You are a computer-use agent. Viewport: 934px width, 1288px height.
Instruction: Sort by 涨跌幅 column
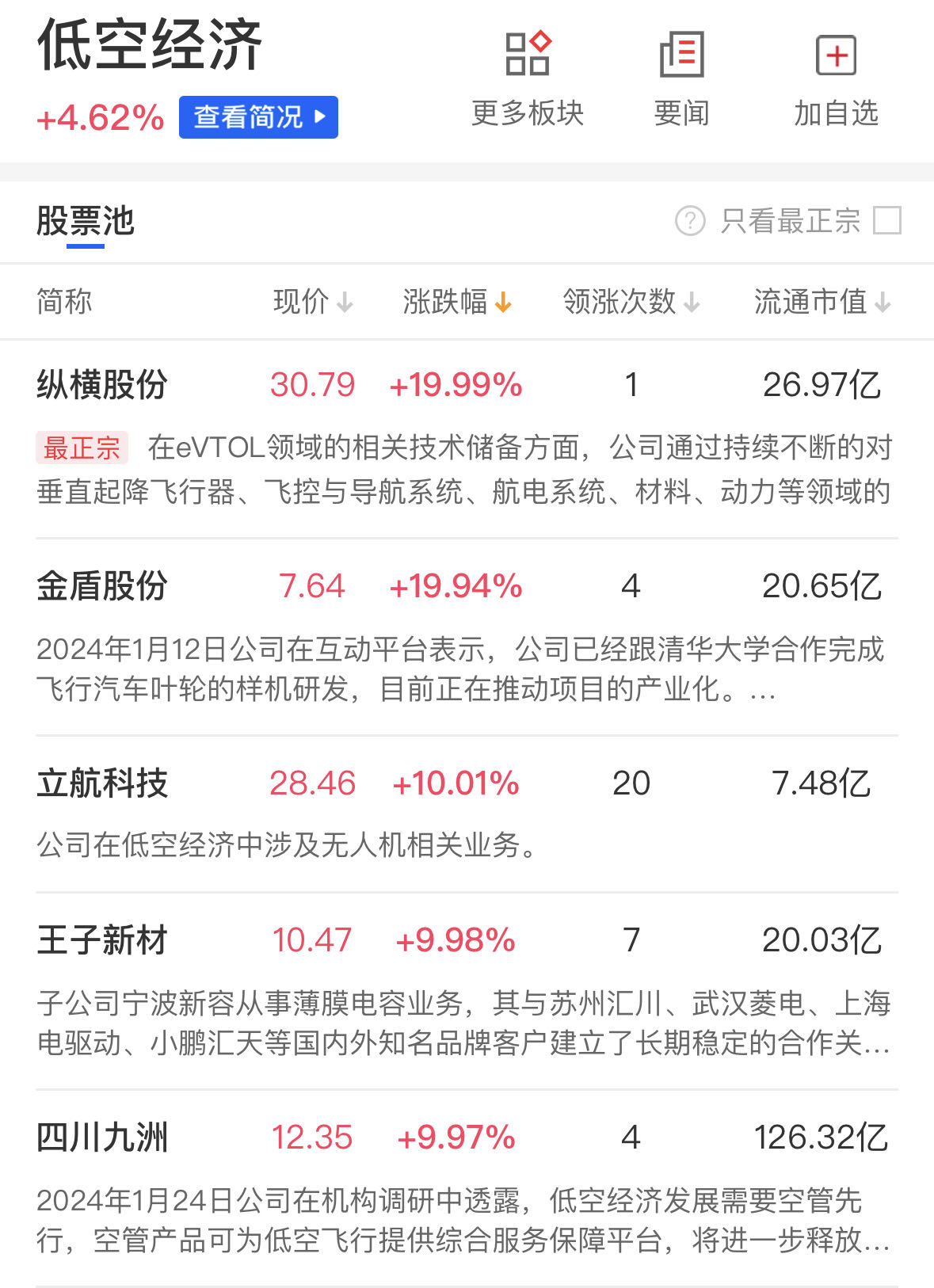(457, 302)
